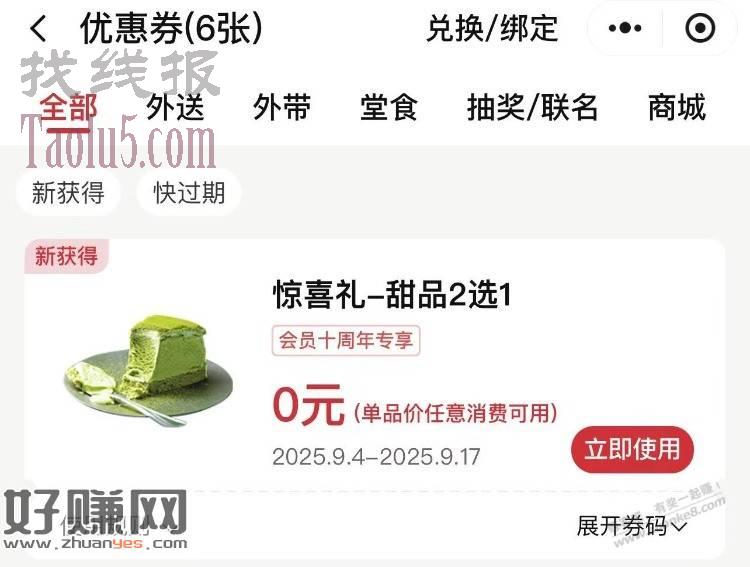
Task: Tap 立即使用 on the dessert coupon
Action: point(632,449)
